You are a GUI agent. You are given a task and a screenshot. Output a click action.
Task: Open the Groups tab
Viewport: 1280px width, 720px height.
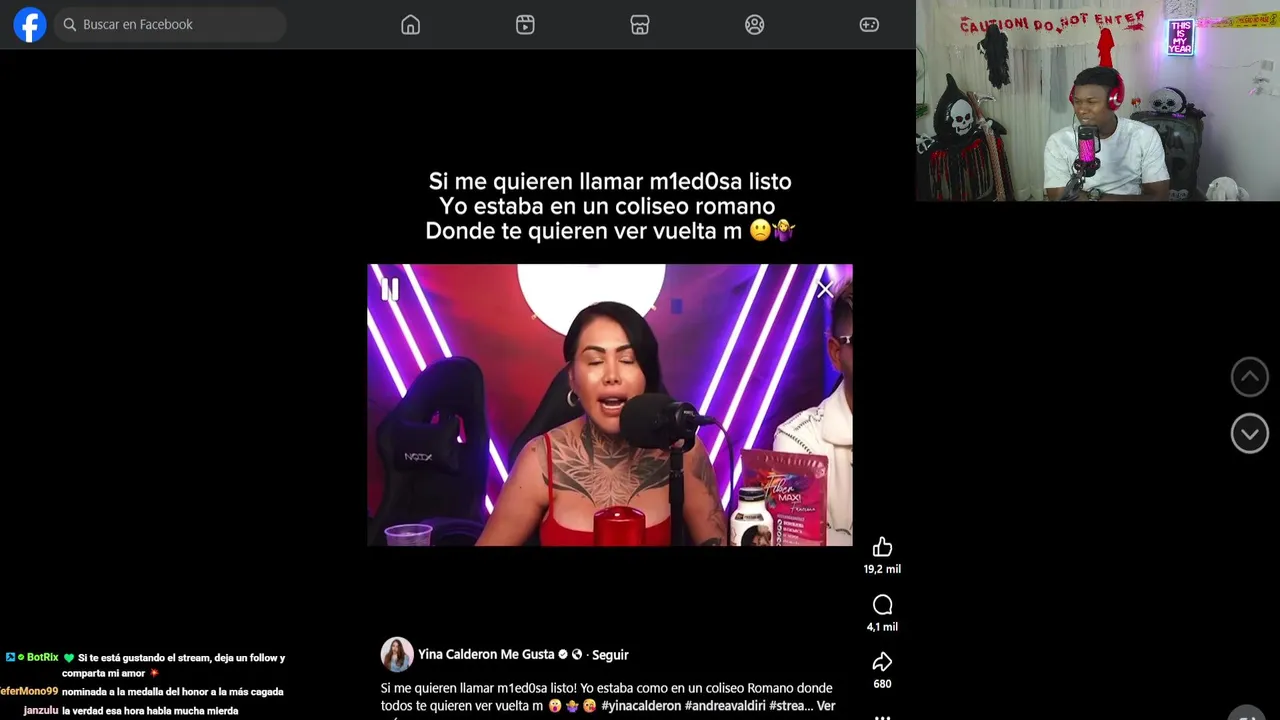tap(755, 25)
